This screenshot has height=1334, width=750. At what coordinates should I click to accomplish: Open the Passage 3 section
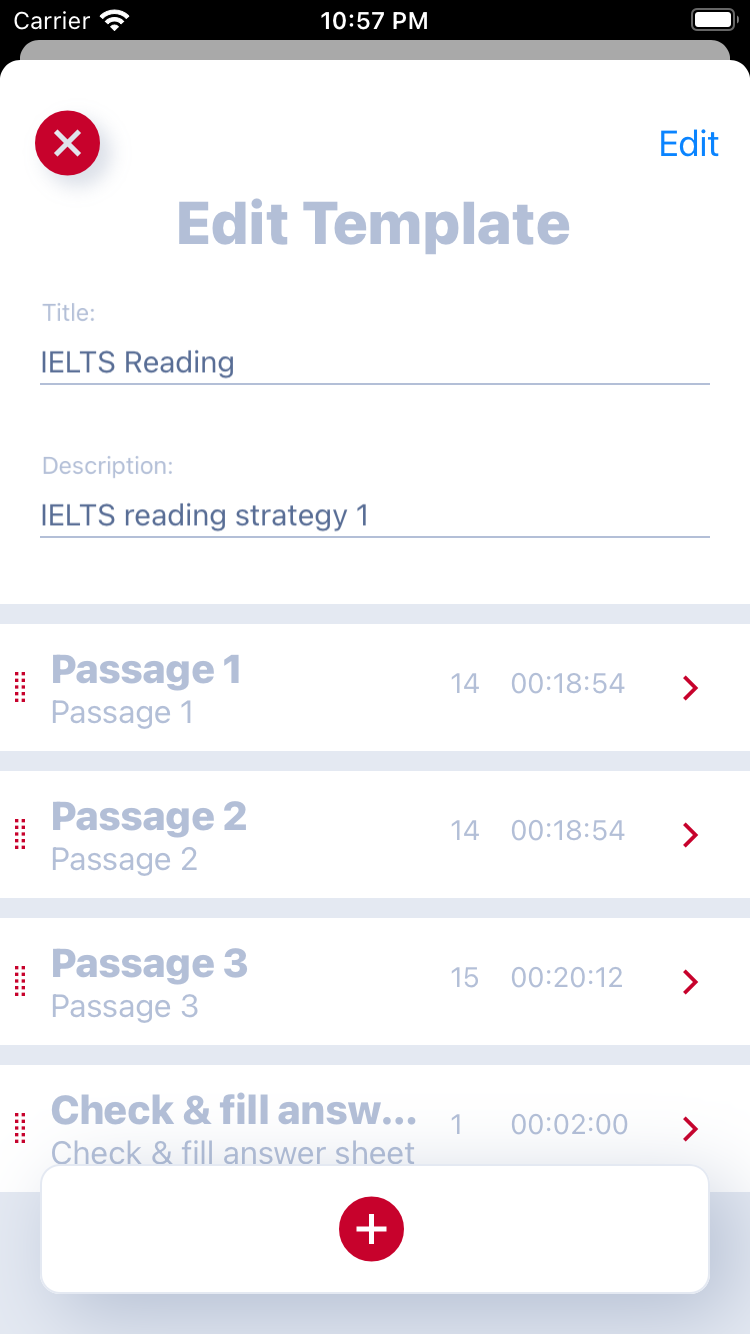375,981
